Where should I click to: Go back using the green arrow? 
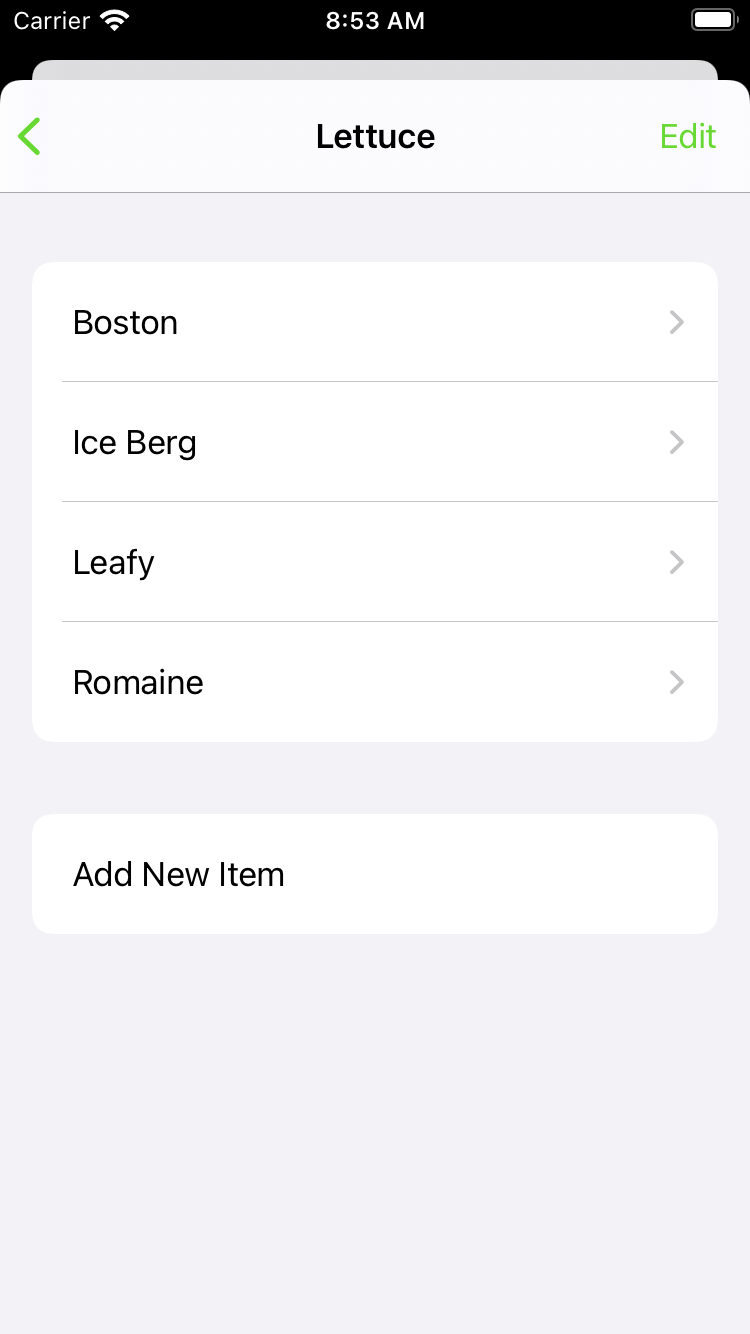pyautogui.click(x=30, y=136)
